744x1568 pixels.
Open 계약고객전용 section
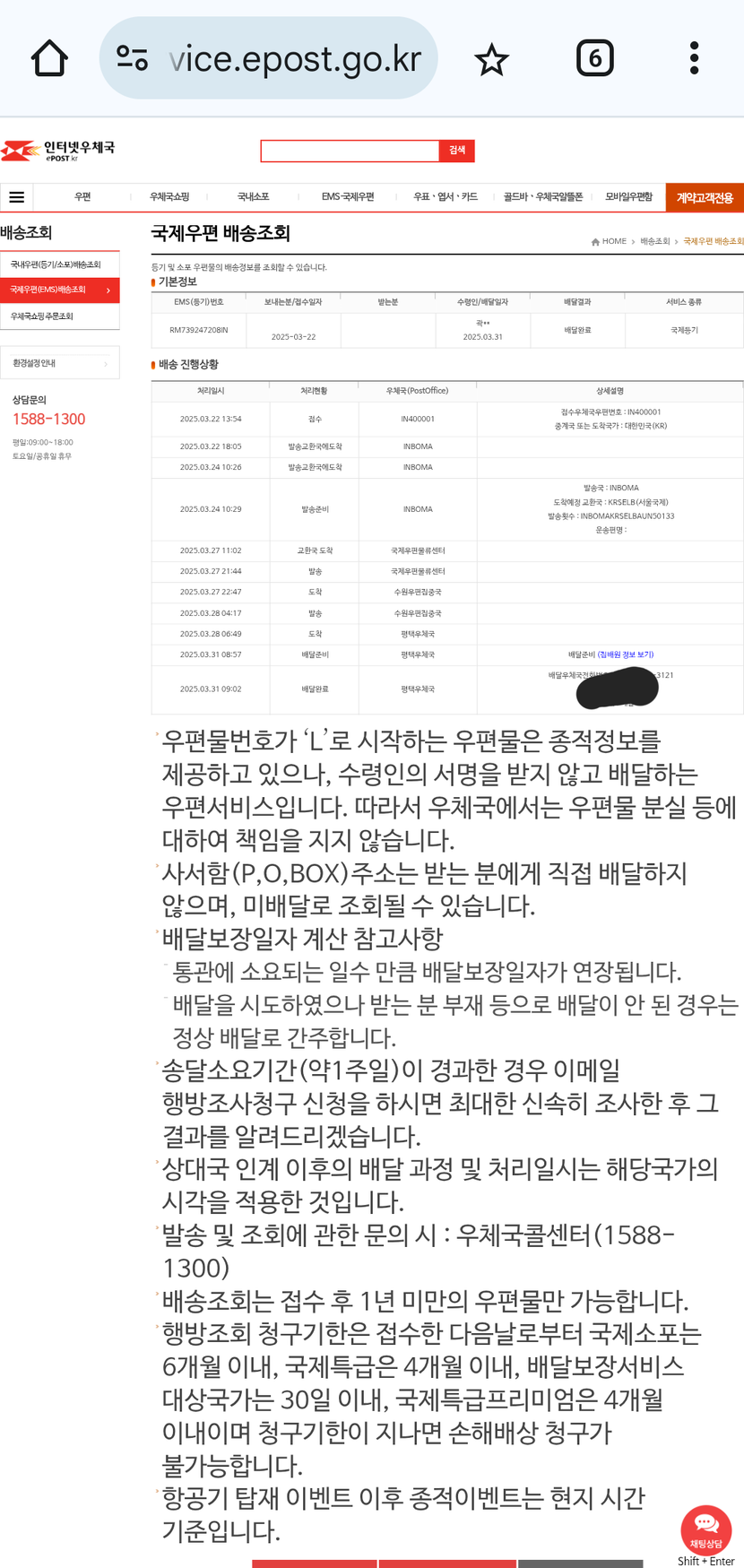click(705, 198)
